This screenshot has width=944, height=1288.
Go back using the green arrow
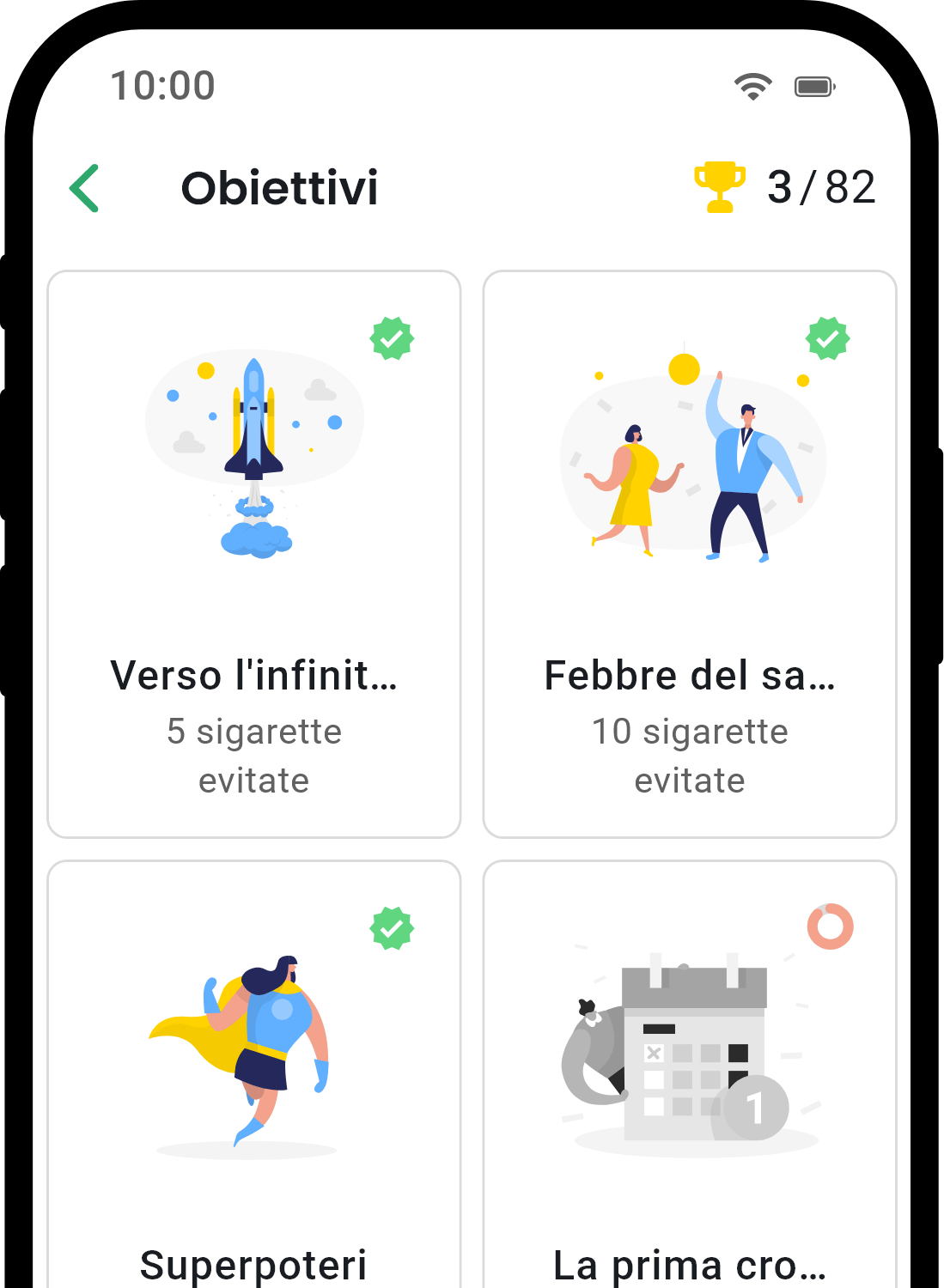[x=84, y=186]
